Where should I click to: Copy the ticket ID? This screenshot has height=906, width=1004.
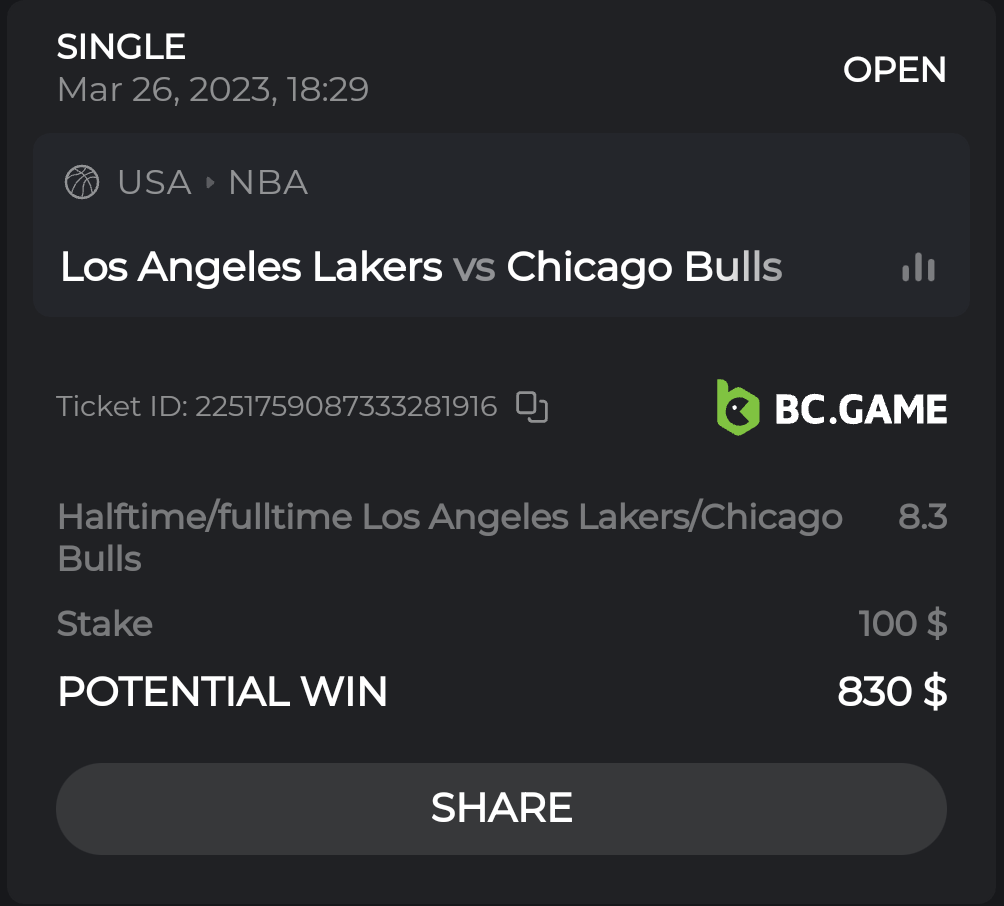click(x=531, y=407)
